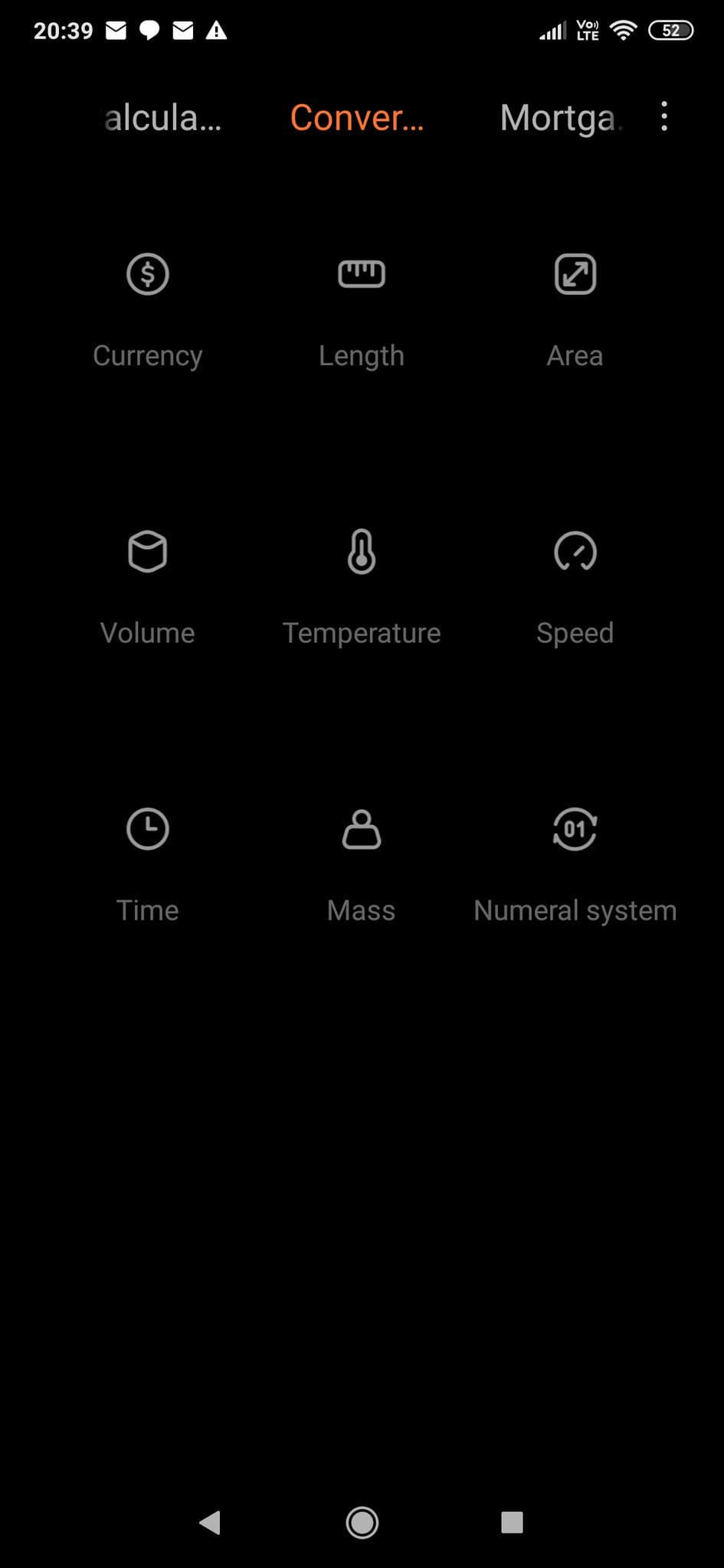Open the Temperature converter
The width and height of the screenshot is (724, 1568).
tap(361, 583)
